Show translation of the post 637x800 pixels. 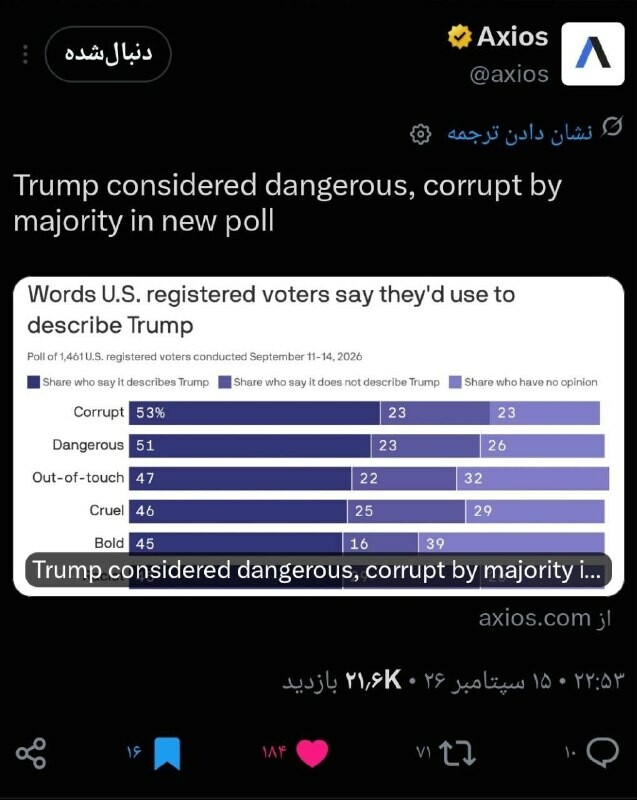[x=520, y=133]
